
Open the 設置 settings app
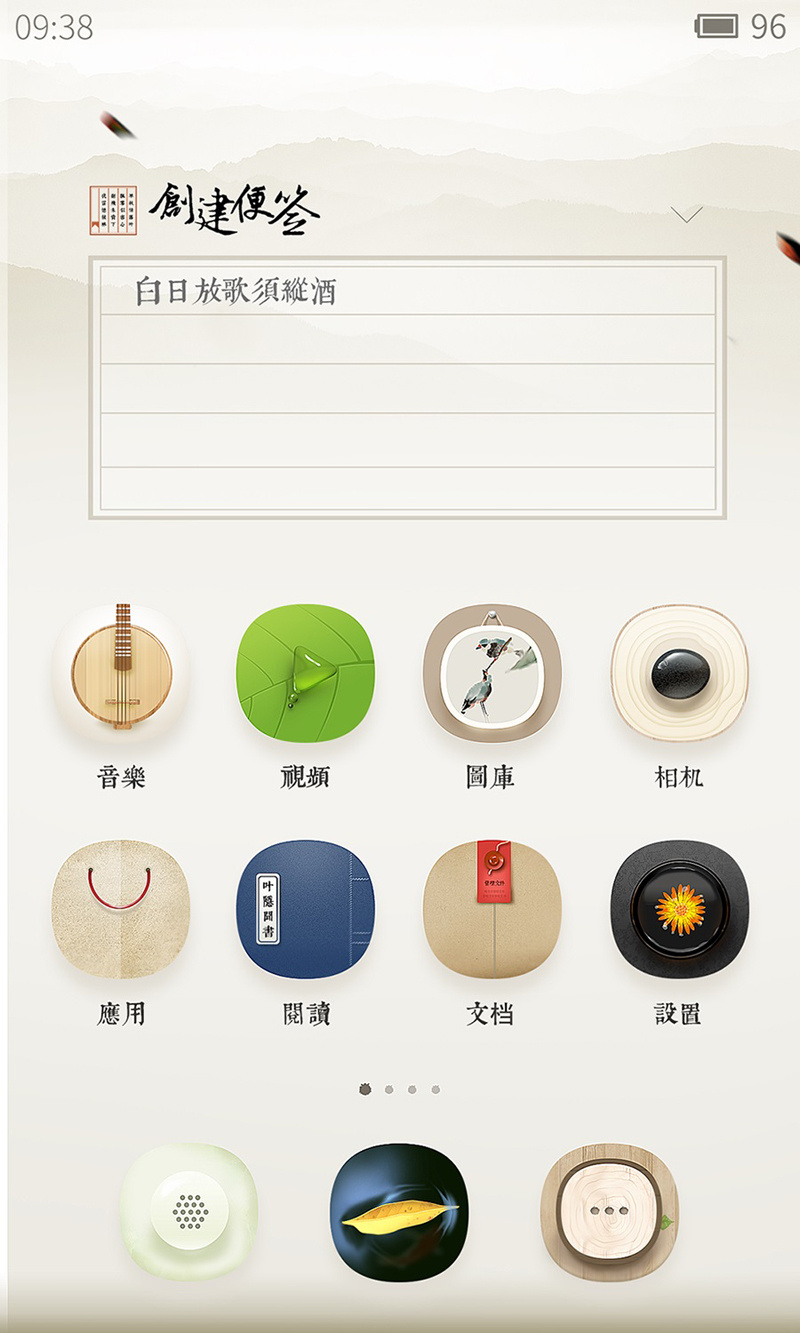click(x=678, y=908)
